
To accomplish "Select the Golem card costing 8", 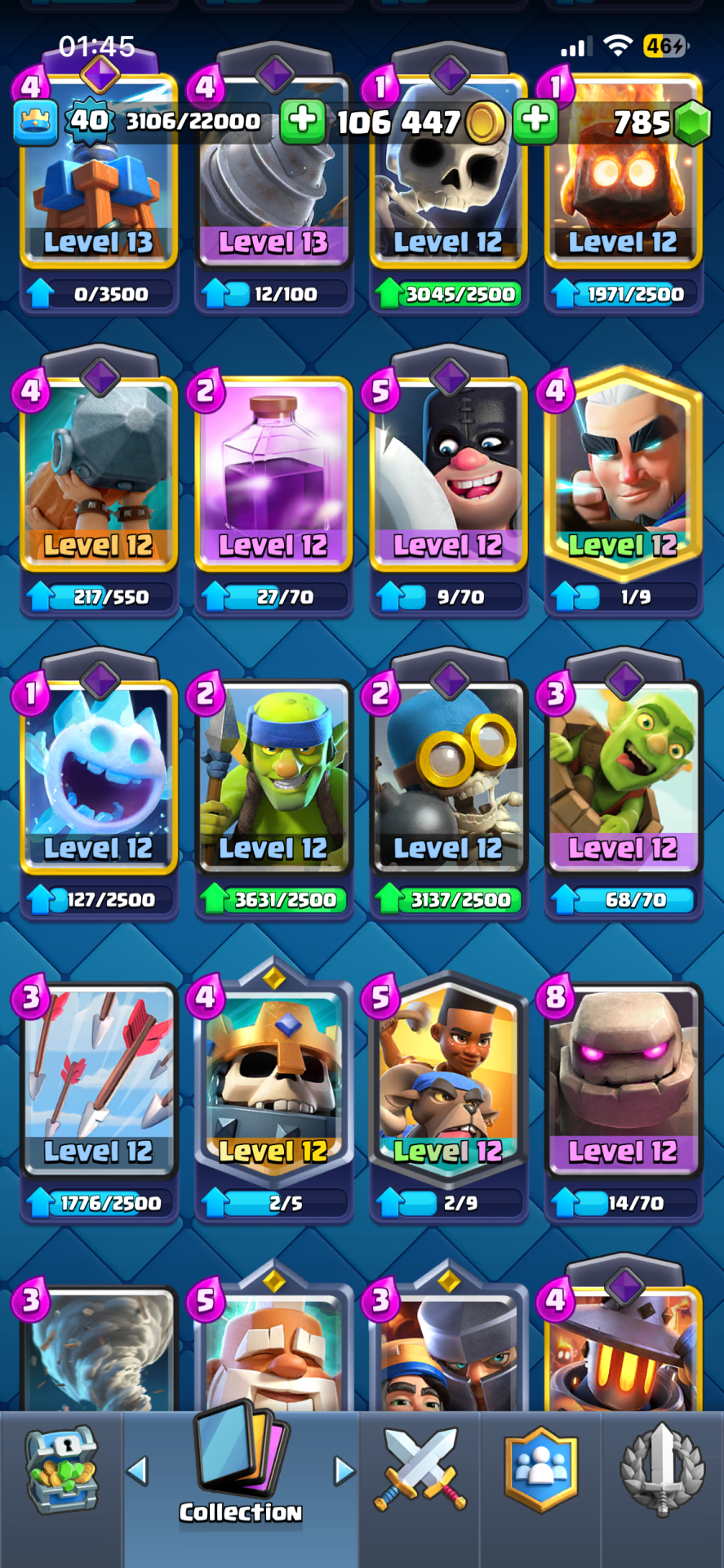I will point(623,1078).
